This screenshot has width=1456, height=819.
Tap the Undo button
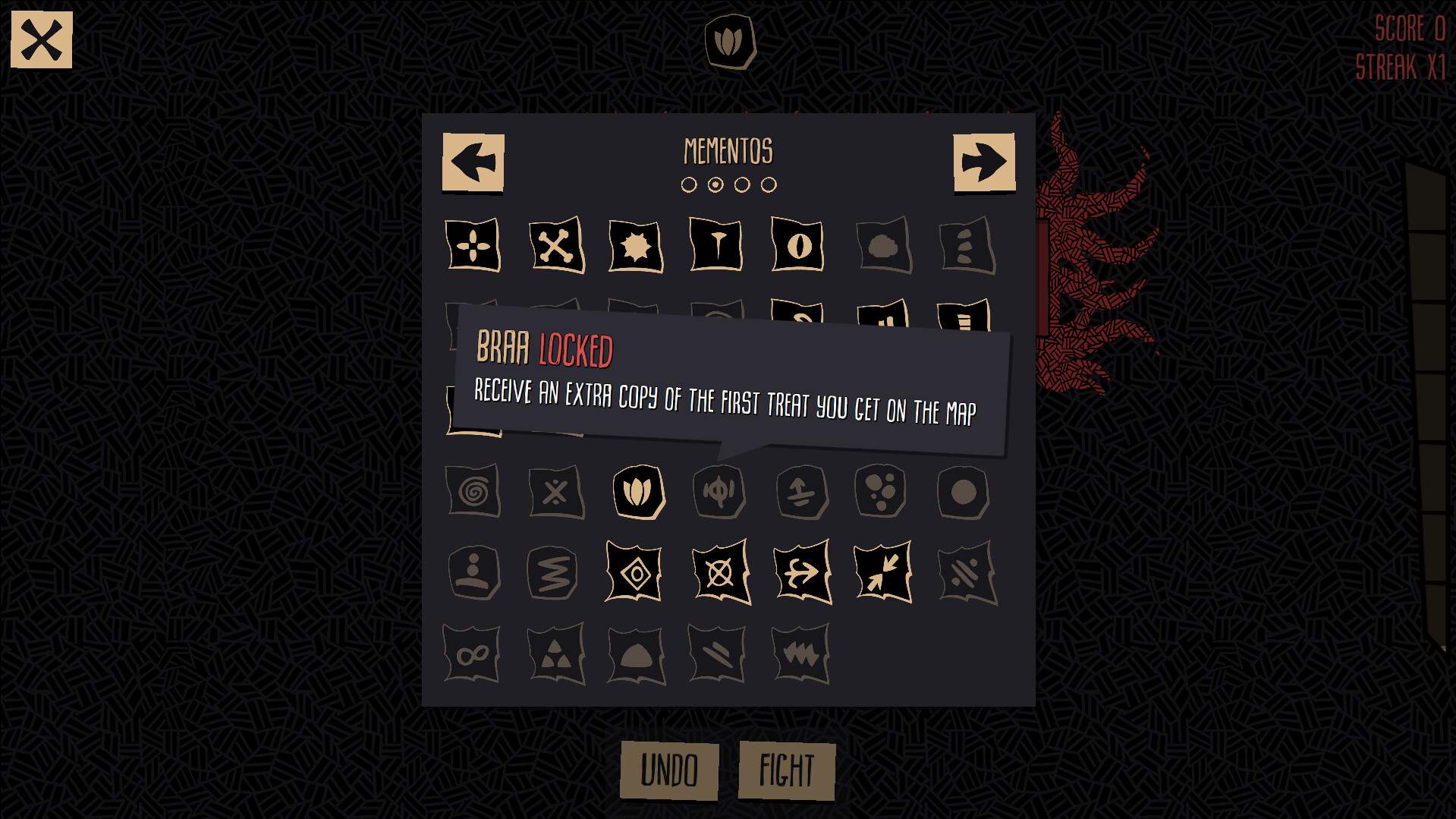(669, 771)
